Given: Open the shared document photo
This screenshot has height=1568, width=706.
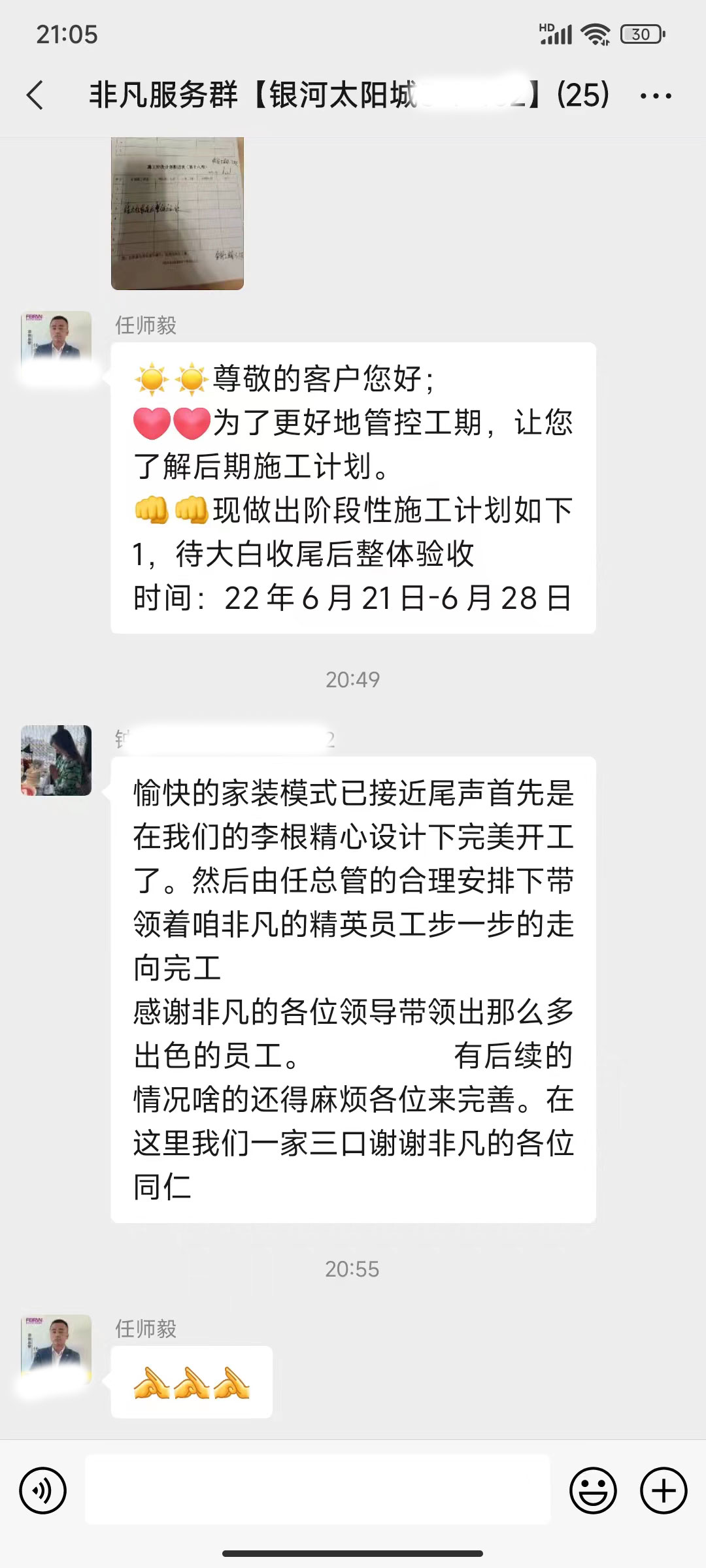Looking at the screenshot, I should (177, 213).
